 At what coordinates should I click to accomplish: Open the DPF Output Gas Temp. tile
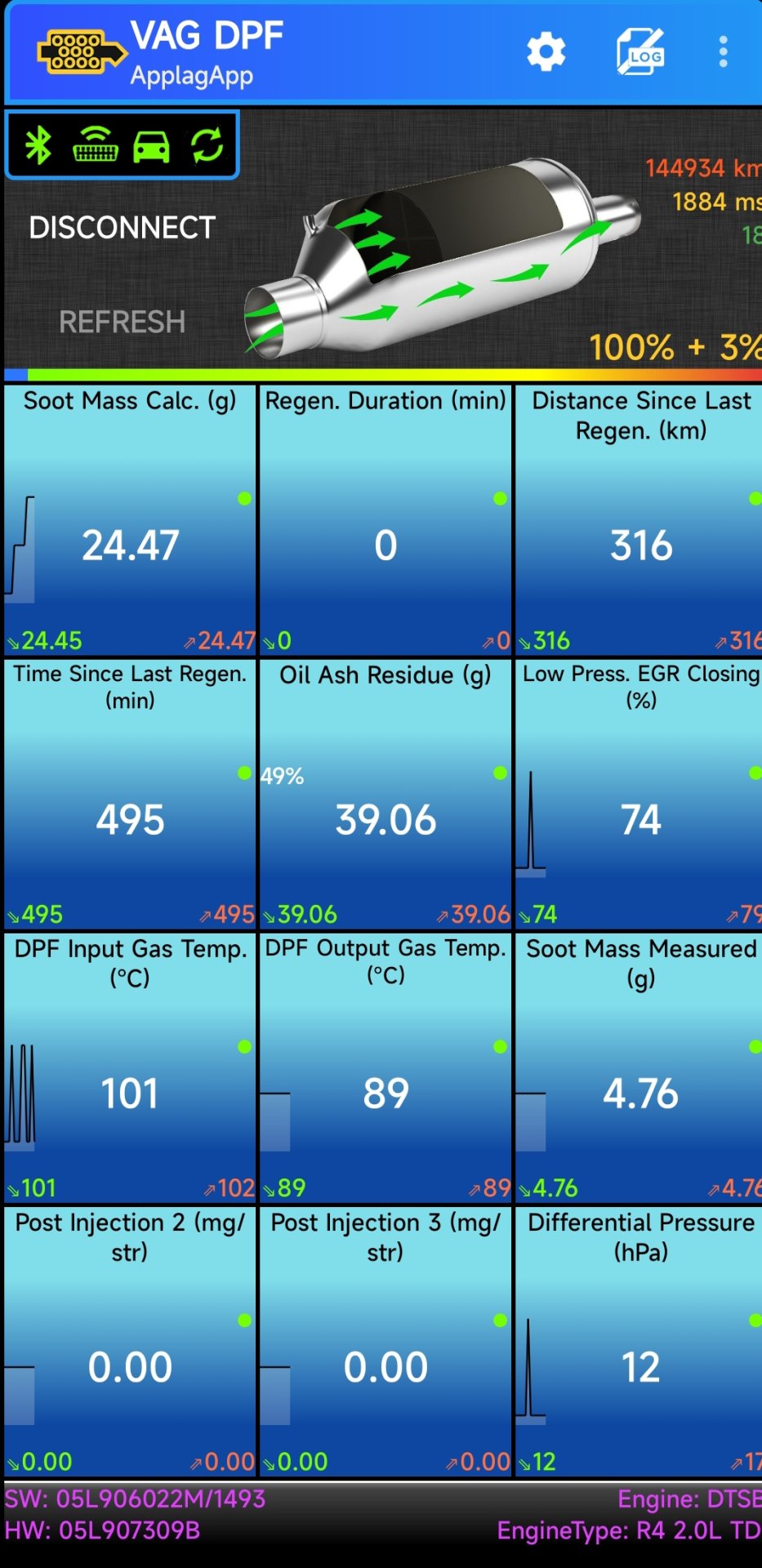[385, 1068]
